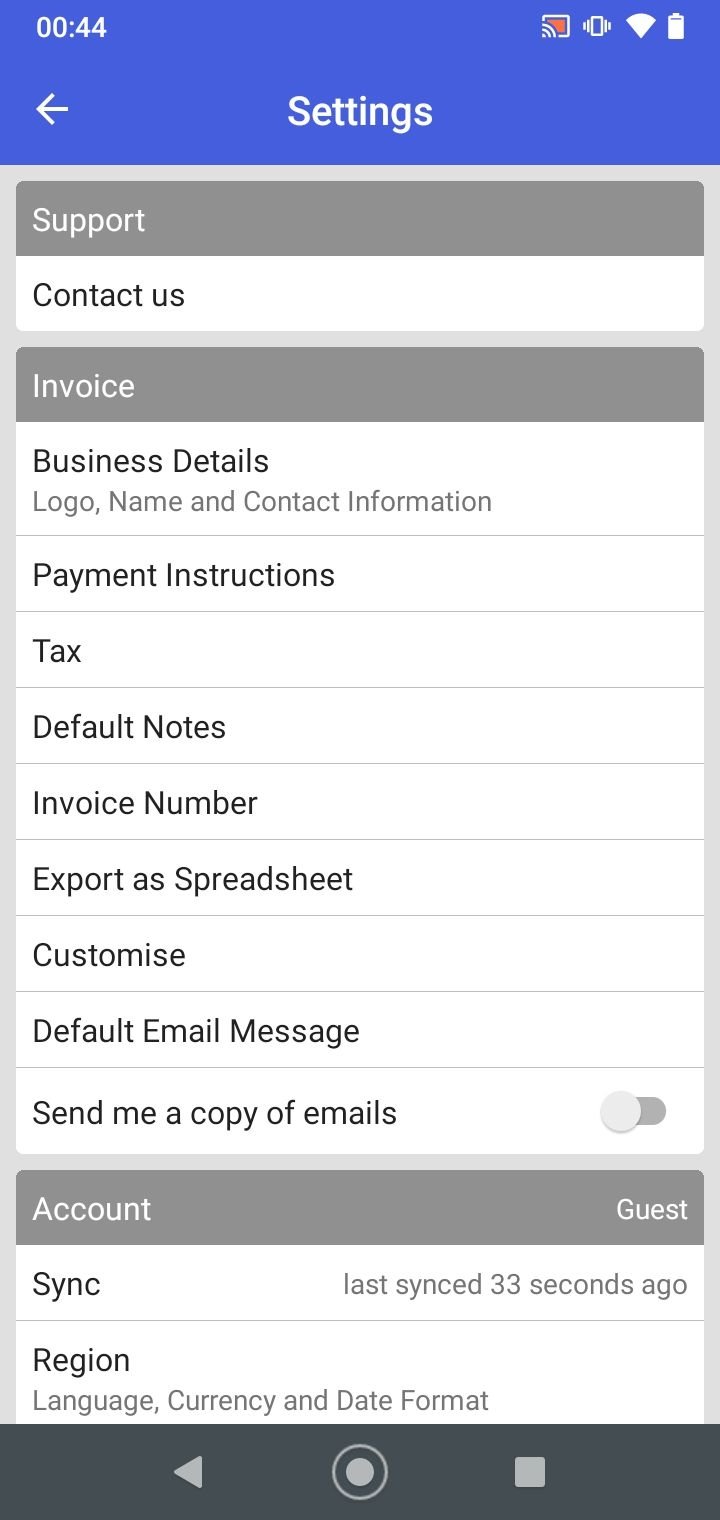Open Business Details settings
This screenshot has height=1520, width=720.
pos(360,479)
